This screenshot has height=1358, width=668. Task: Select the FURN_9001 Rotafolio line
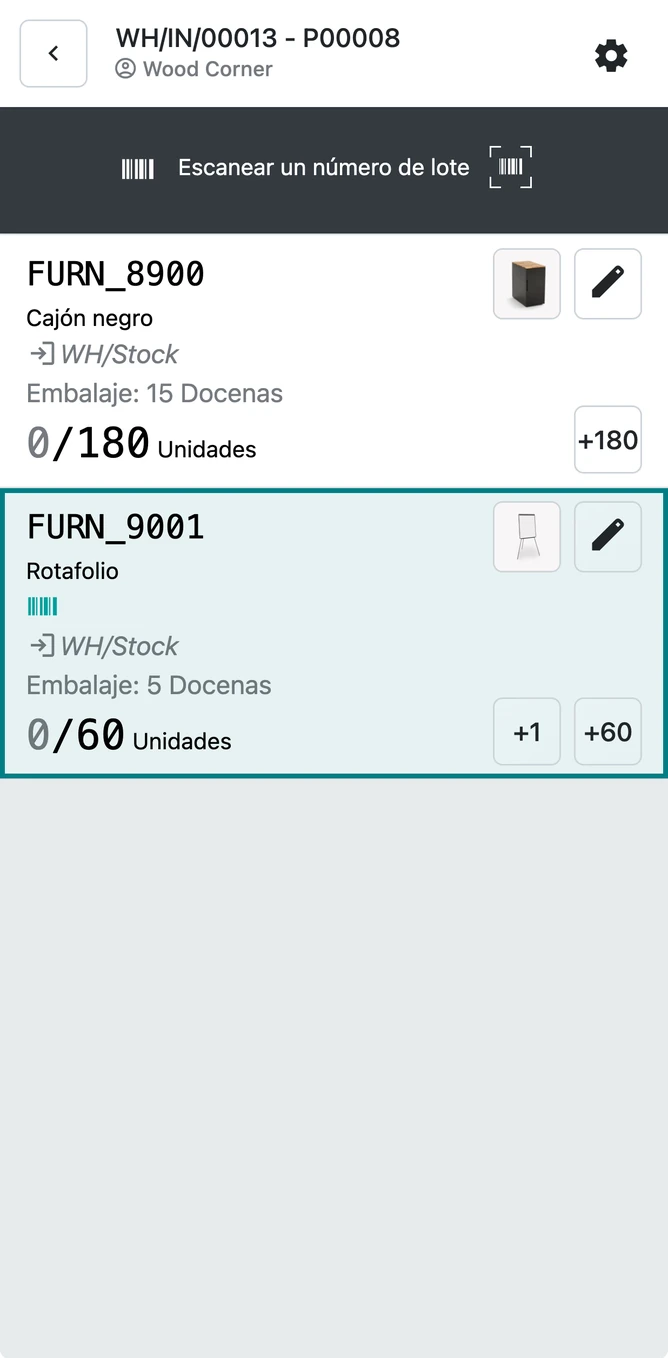(x=334, y=633)
